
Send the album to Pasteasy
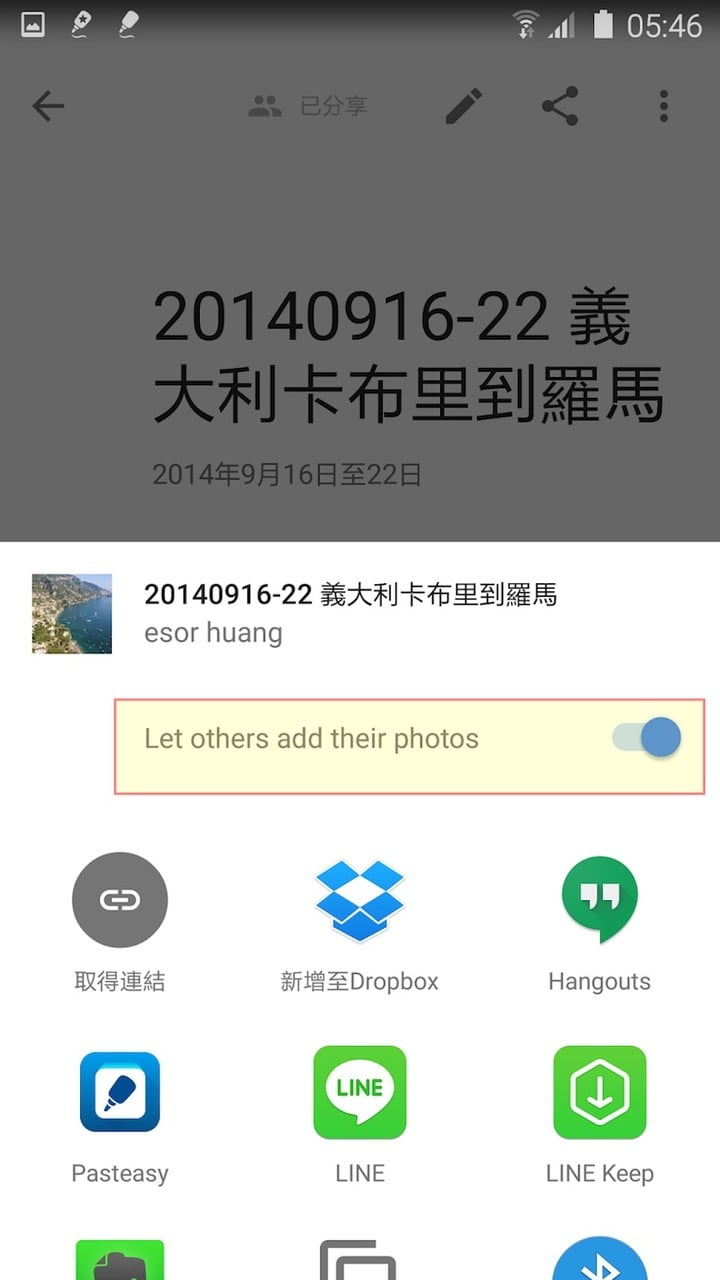pos(120,1092)
